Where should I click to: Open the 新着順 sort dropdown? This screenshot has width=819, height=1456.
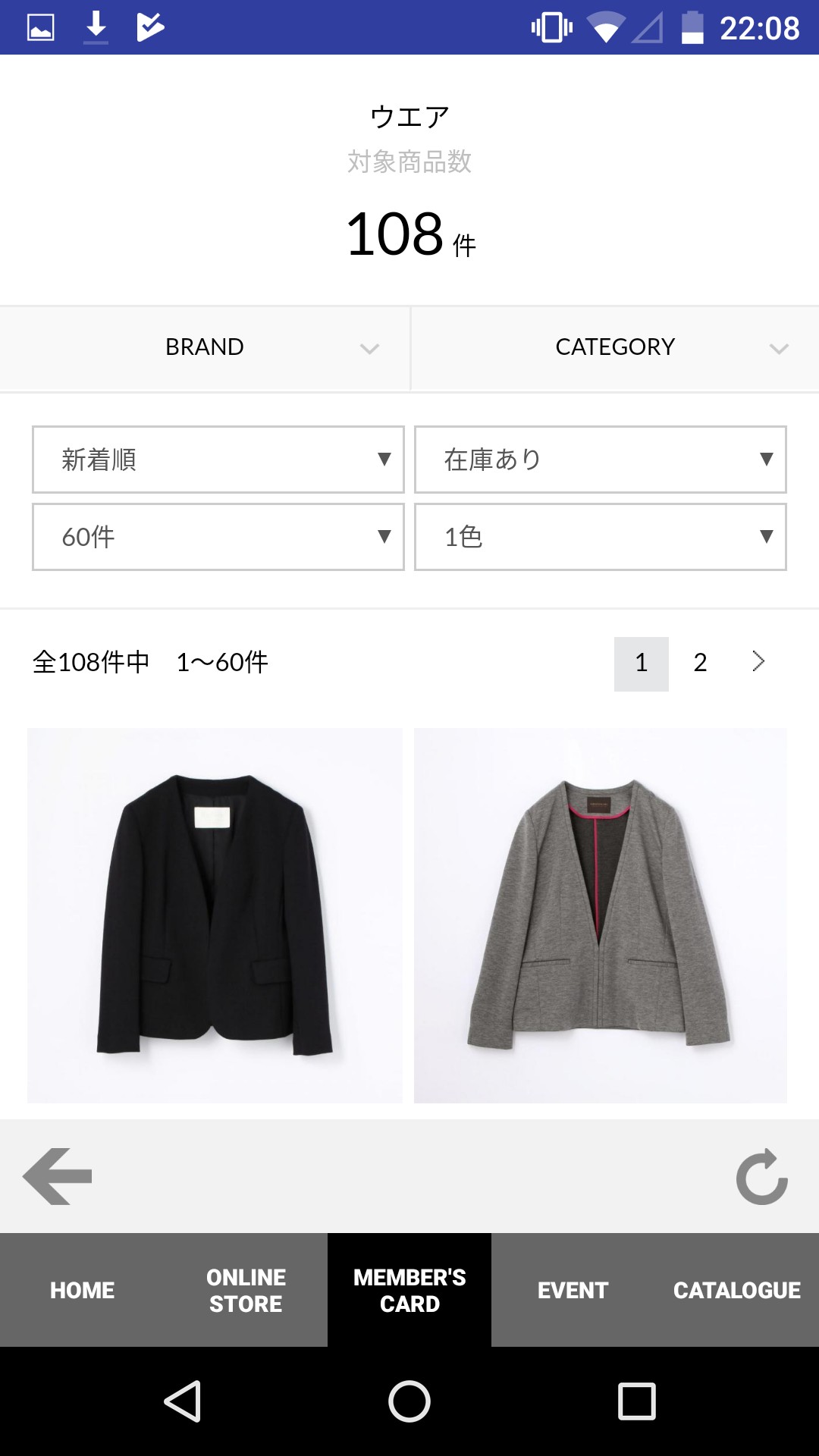pyautogui.click(x=218, y=460)
